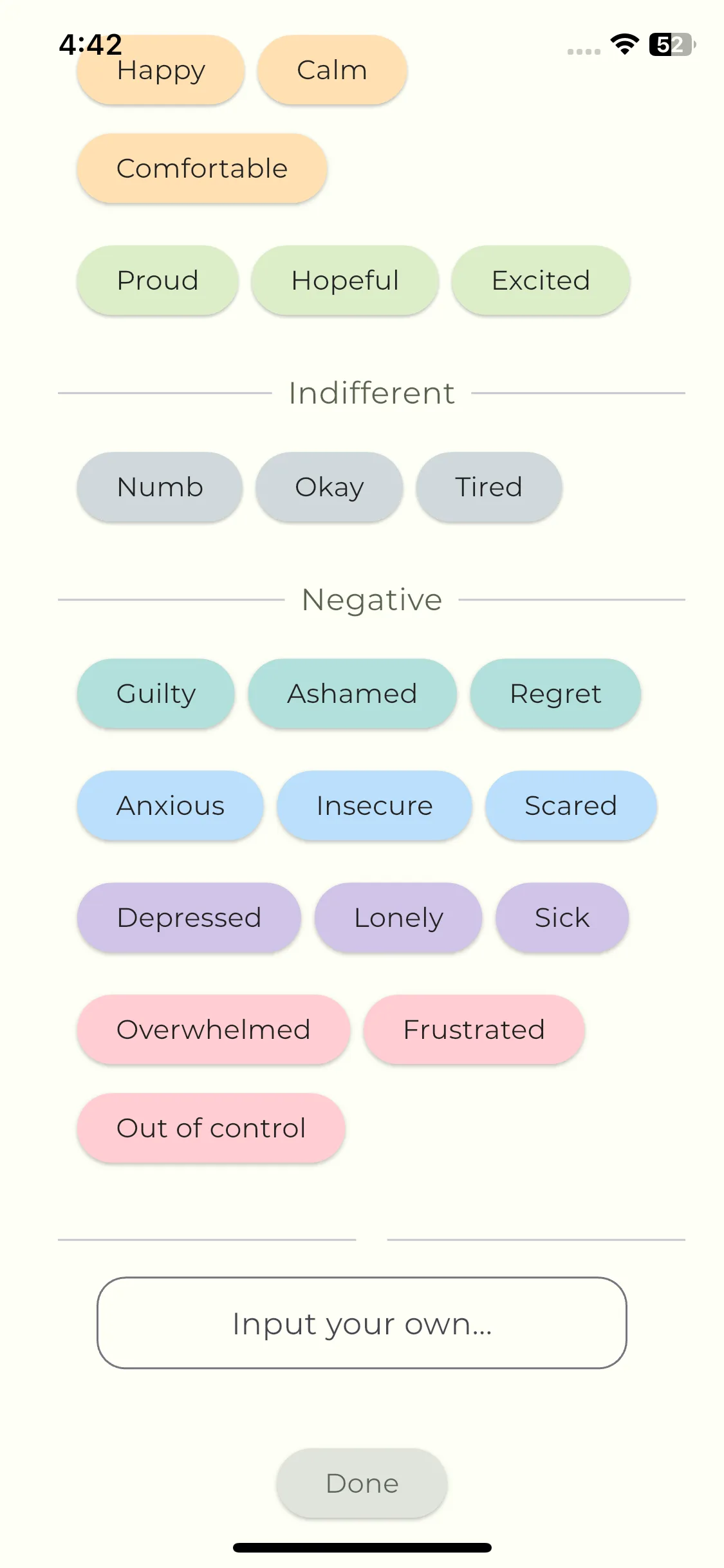Choose the Ashamed chip
Image resolution: width=724 pixels, height=1568 pixels.
[352, 694]
